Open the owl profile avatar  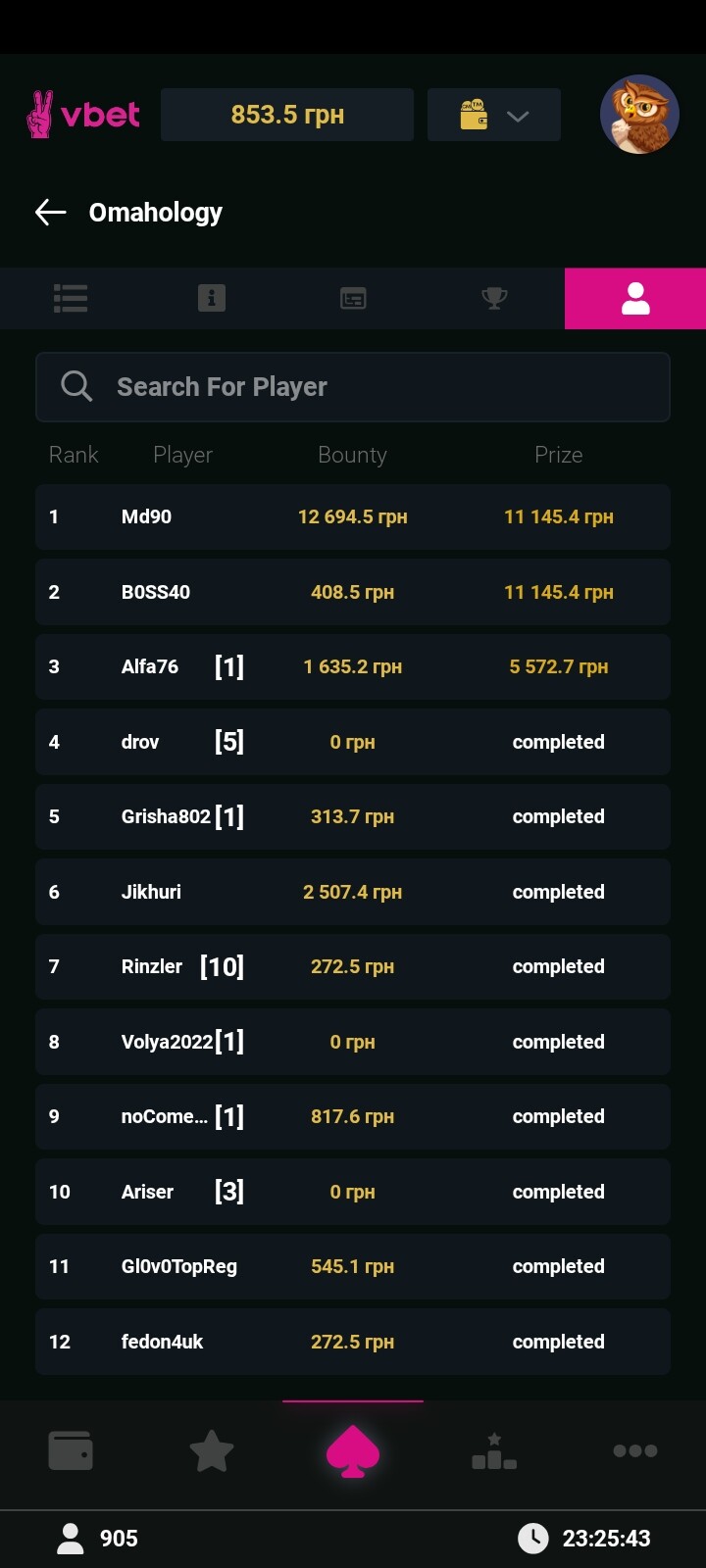639,115
